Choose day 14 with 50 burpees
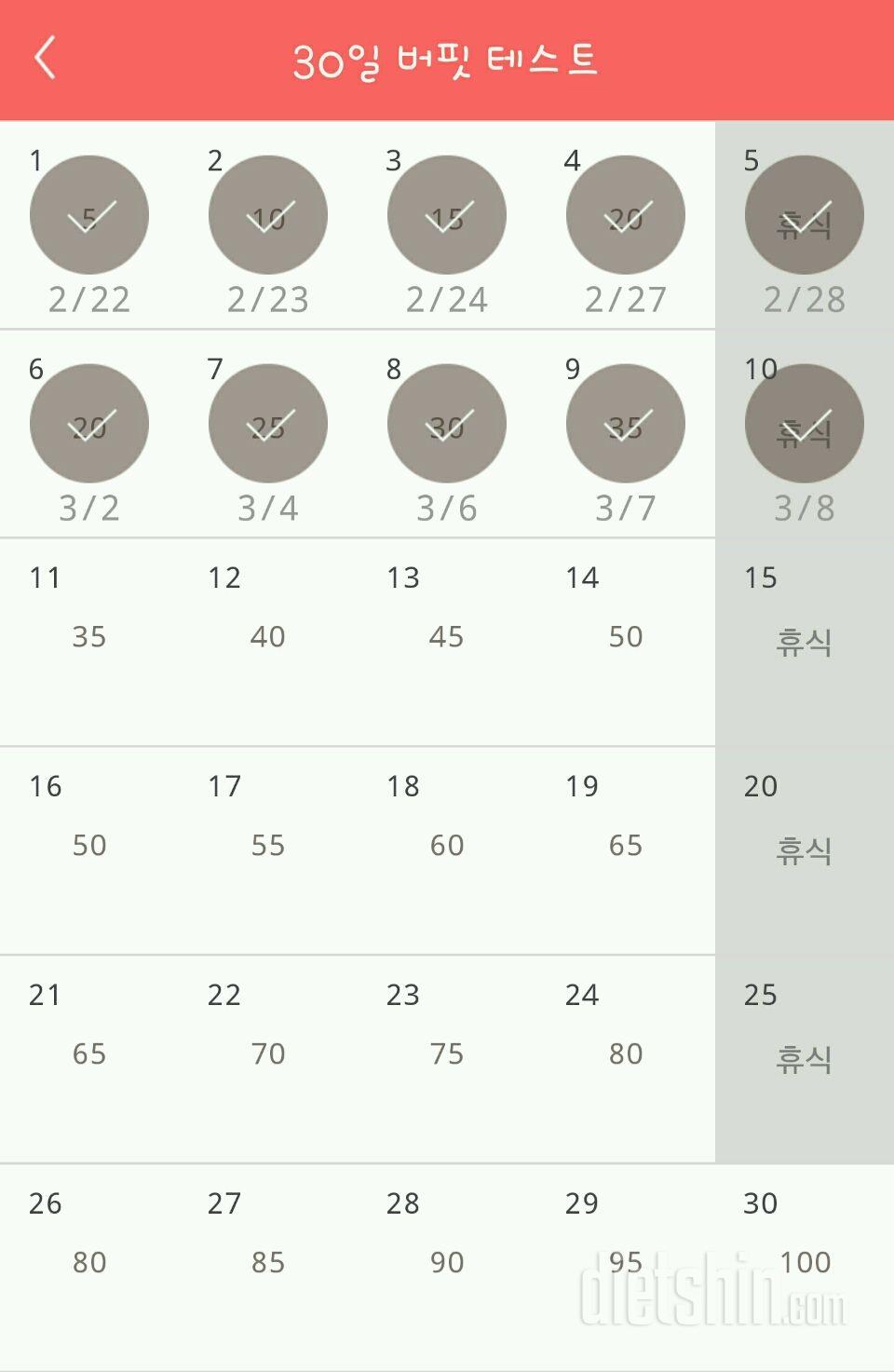 pos(626,636)
